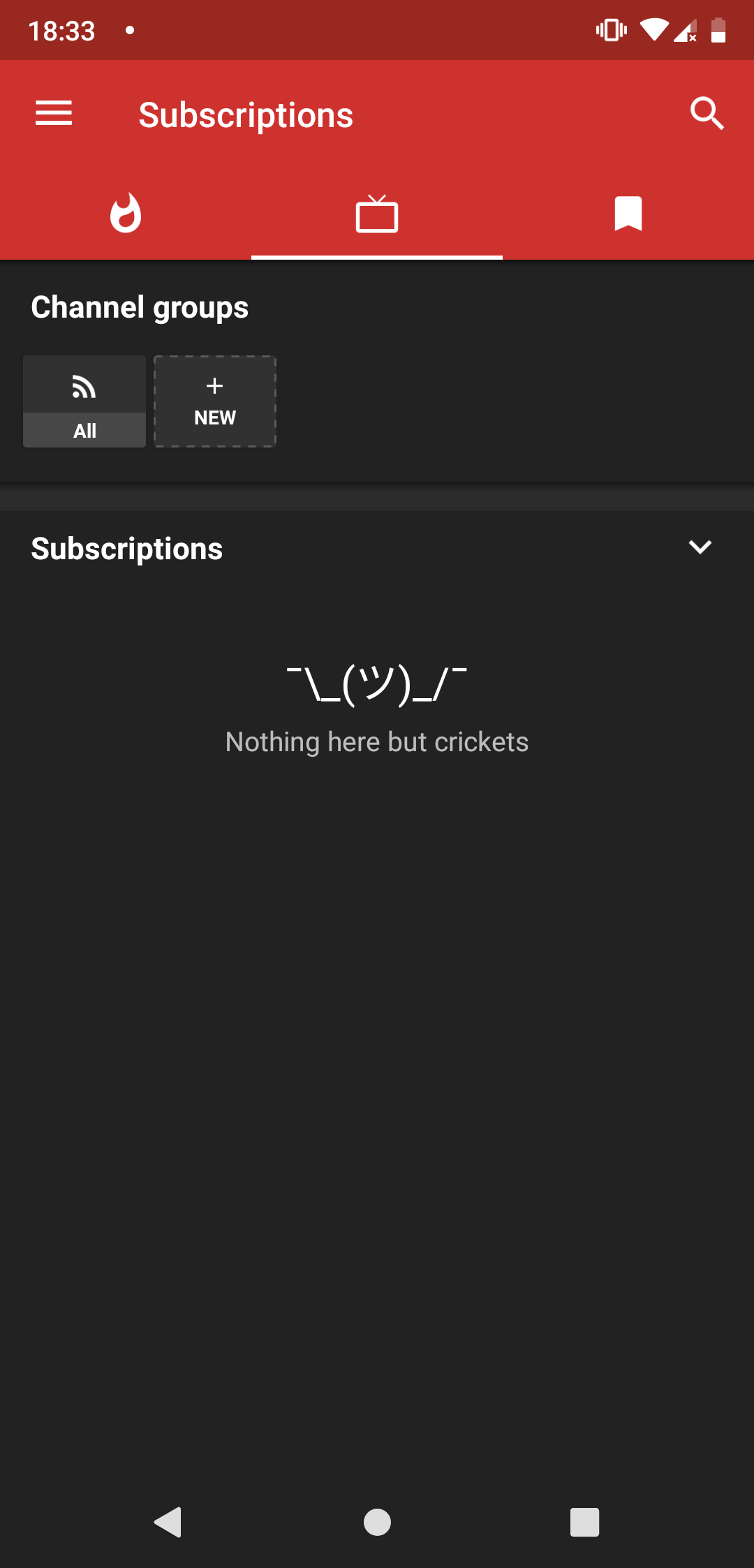The image size is (754, 1568).
Task: Open recent apps with the square button
Action: pyautogui.click(x=585, y=1522)
